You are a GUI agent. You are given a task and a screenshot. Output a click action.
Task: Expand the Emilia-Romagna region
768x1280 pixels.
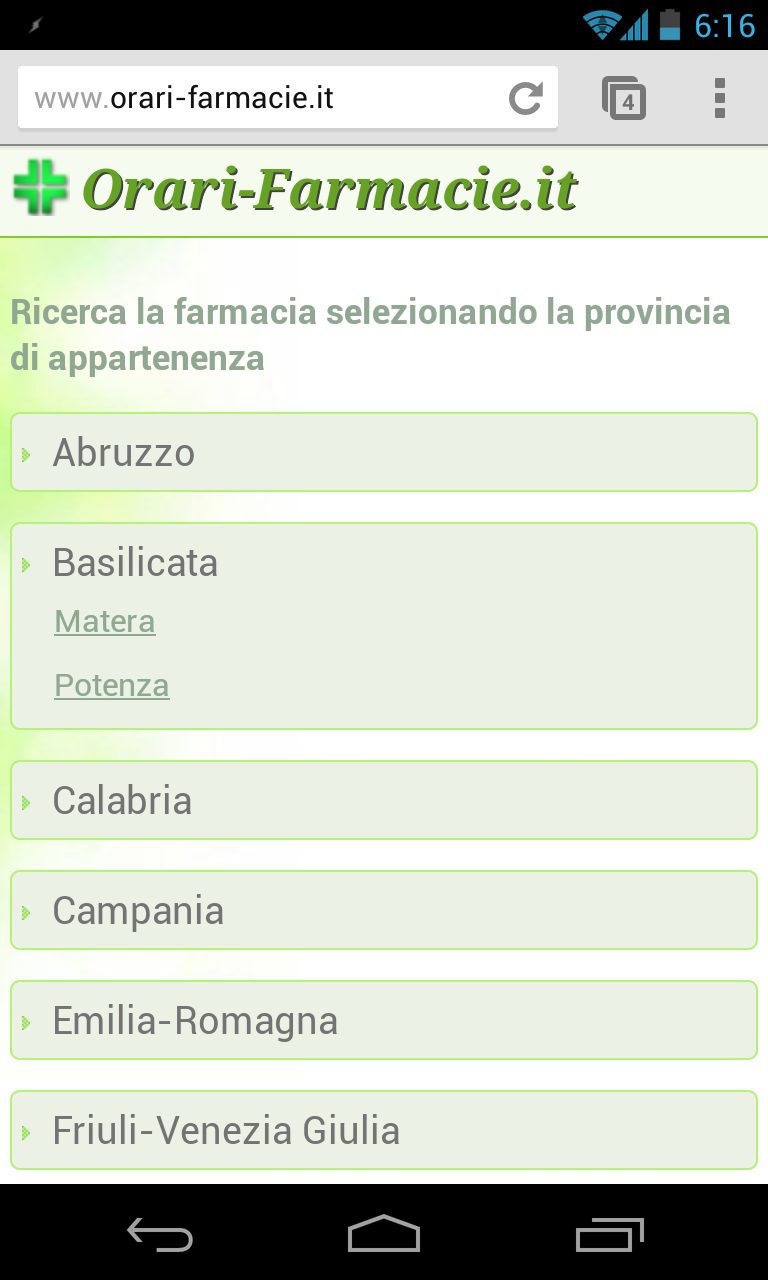click(384, 1020)
